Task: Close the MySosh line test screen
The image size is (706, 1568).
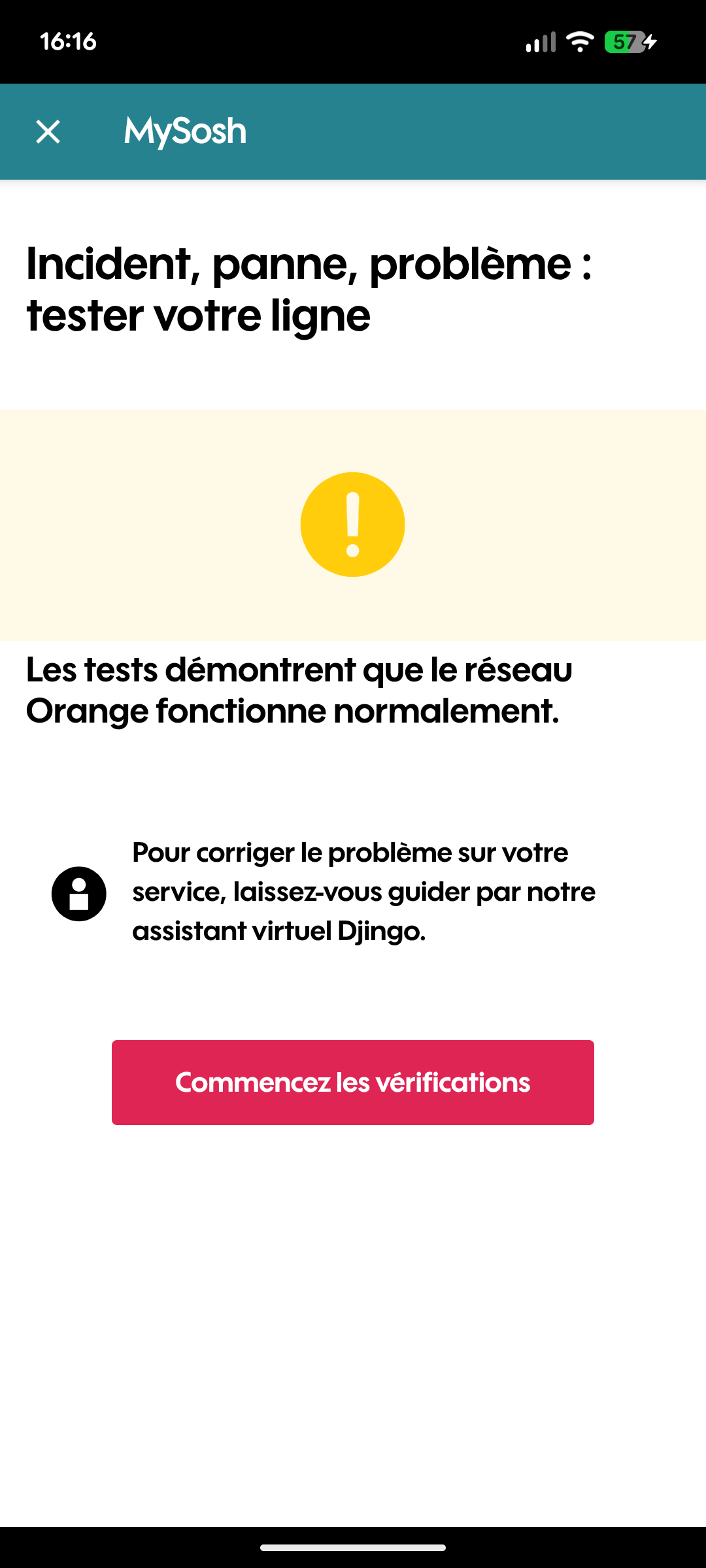Action: coord(48,132)
